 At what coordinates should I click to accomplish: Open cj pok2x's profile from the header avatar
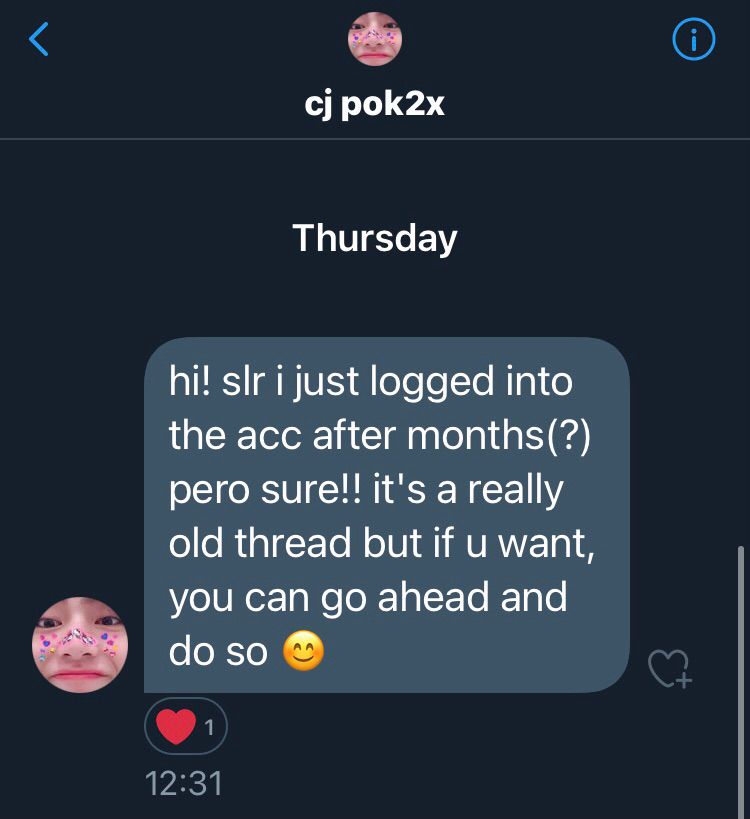(x=374, y=41)
